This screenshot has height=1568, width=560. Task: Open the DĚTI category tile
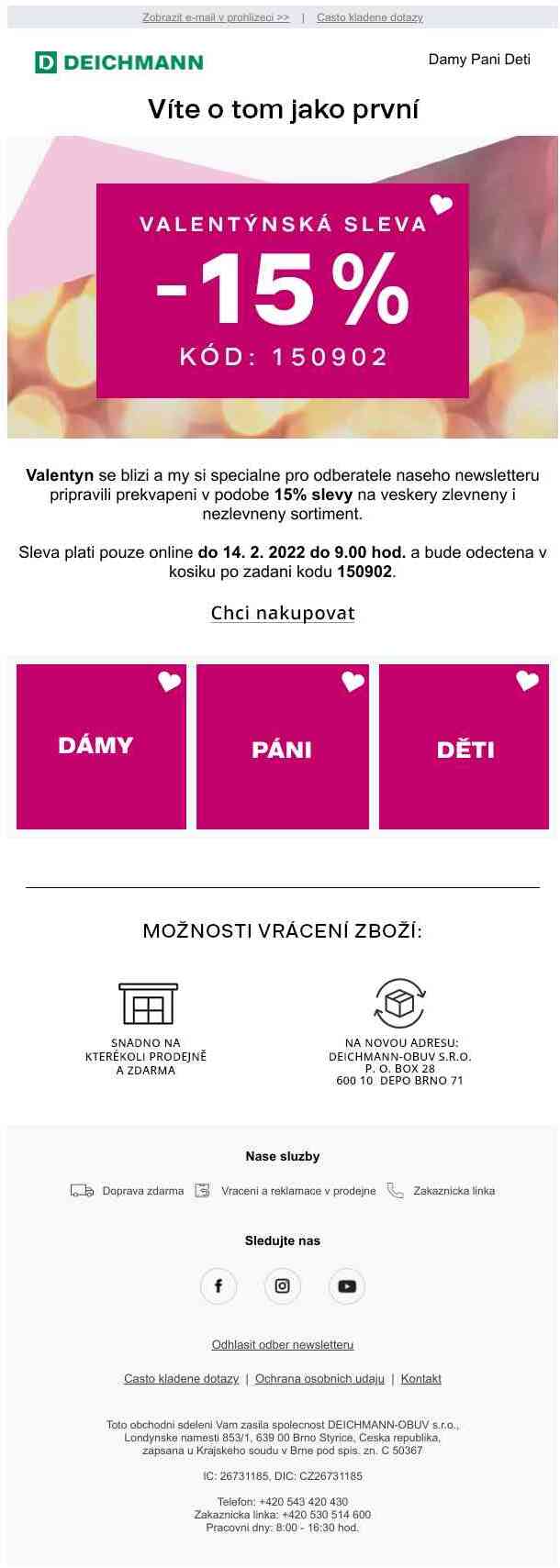coord(464,746)
